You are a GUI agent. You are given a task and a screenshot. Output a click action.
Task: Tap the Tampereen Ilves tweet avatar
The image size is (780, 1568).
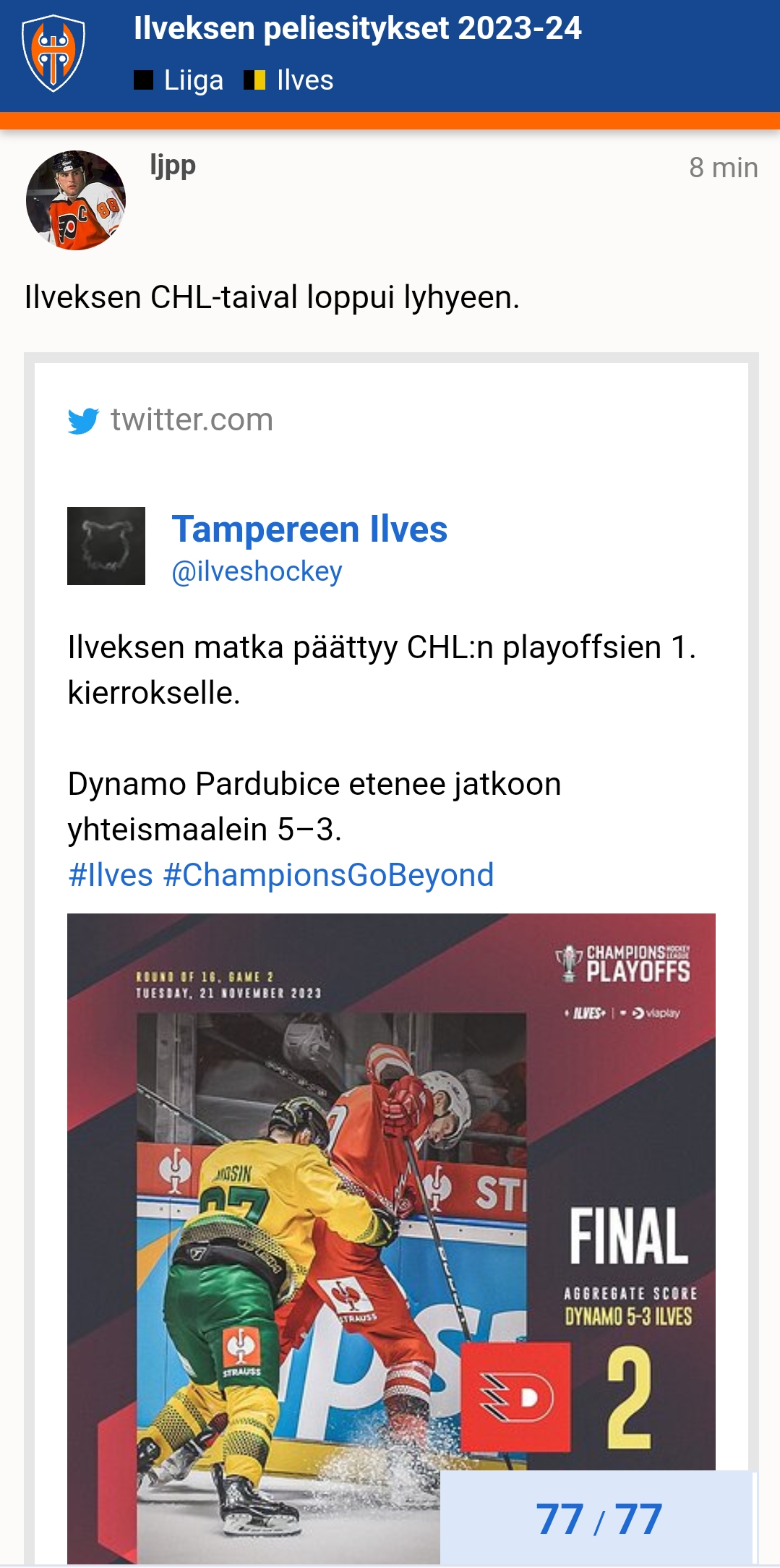click(x=106, y=546)
